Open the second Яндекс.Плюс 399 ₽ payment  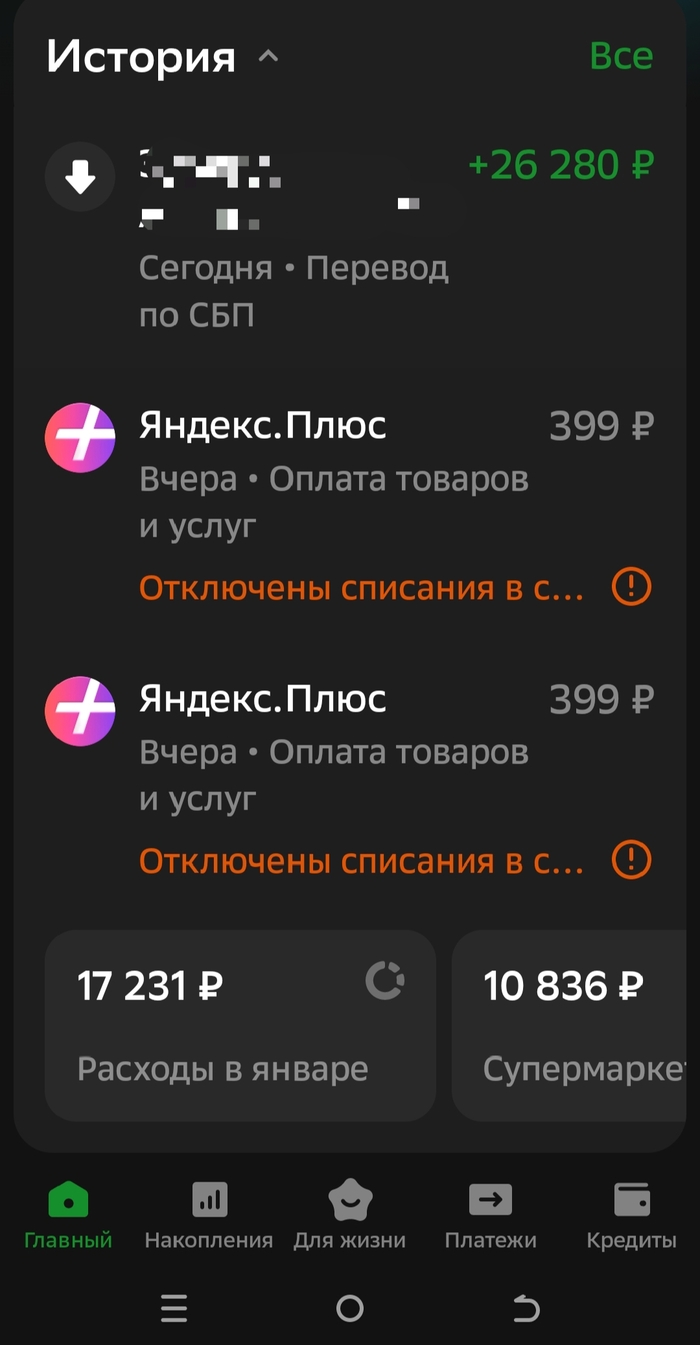pyautogui.click(x=350, y=748)
